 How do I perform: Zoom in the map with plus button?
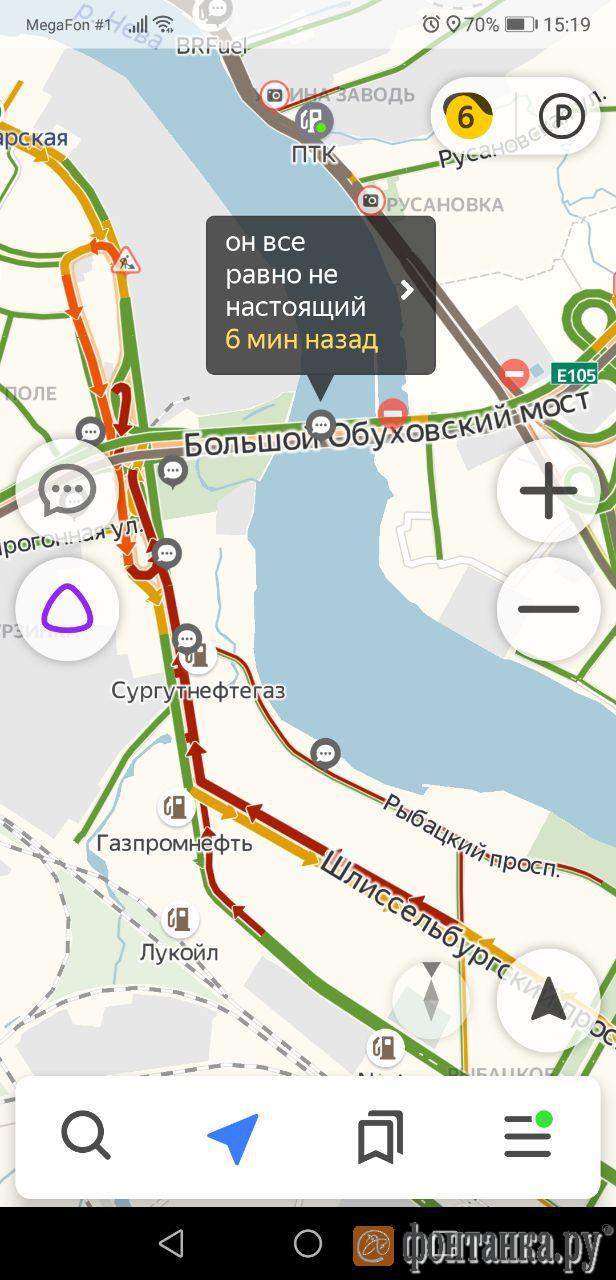(x=548, y=490)
